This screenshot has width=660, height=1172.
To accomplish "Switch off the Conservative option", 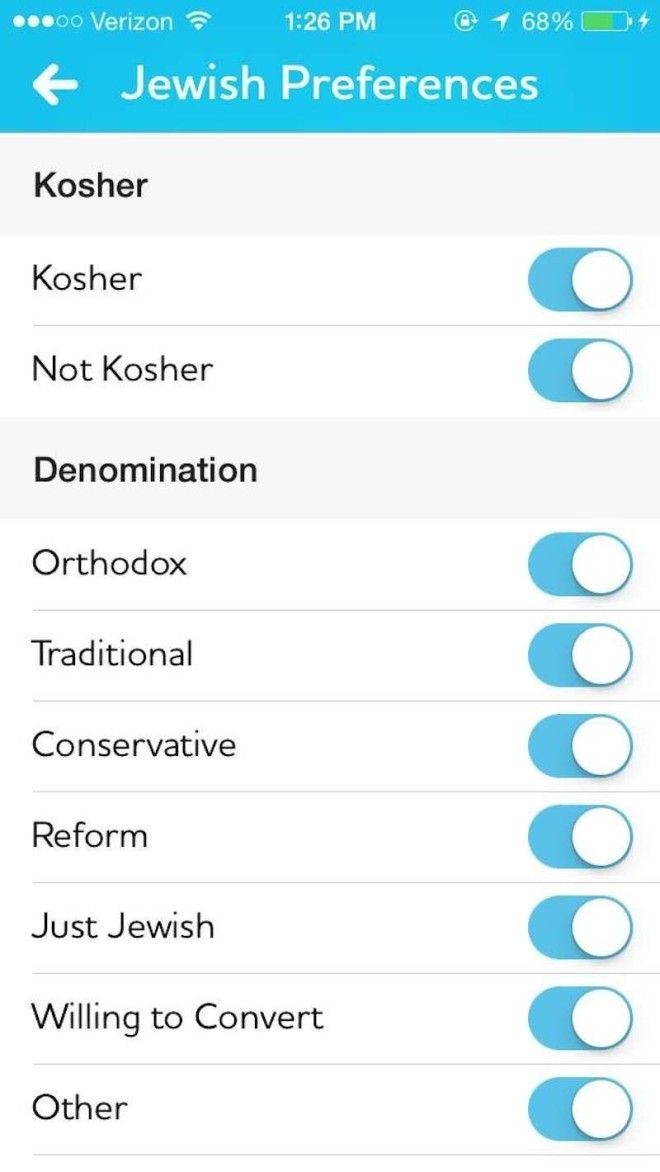I will (580, 746).
